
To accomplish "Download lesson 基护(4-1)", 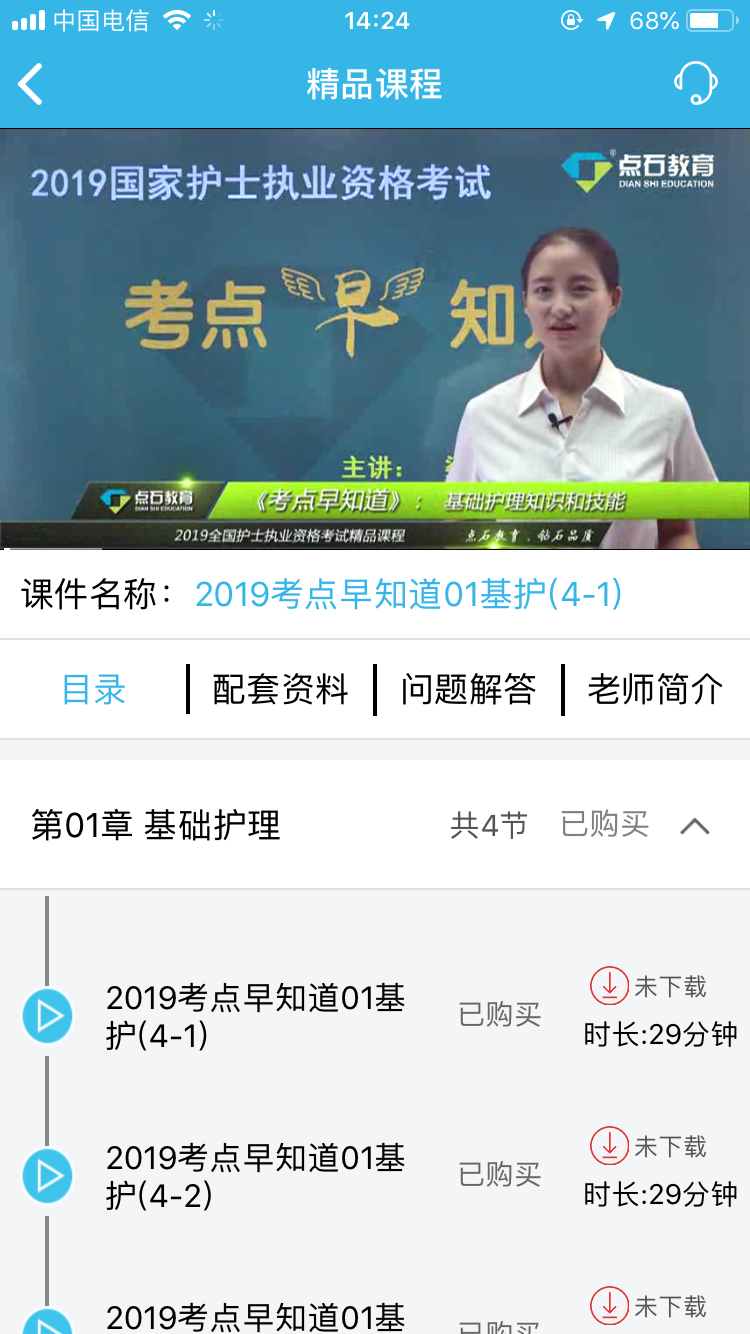I will [609, 986].
